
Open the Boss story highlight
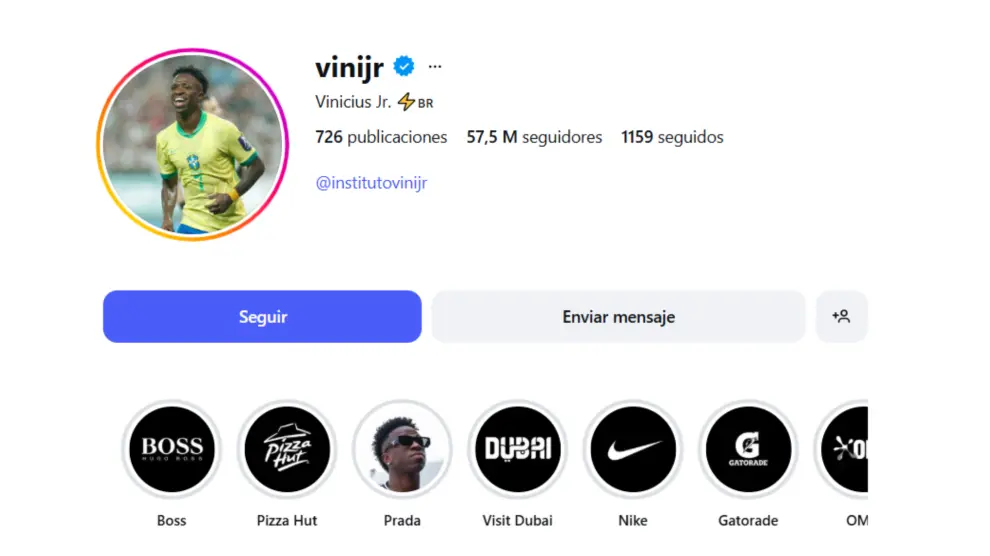(x=172, y=449)
